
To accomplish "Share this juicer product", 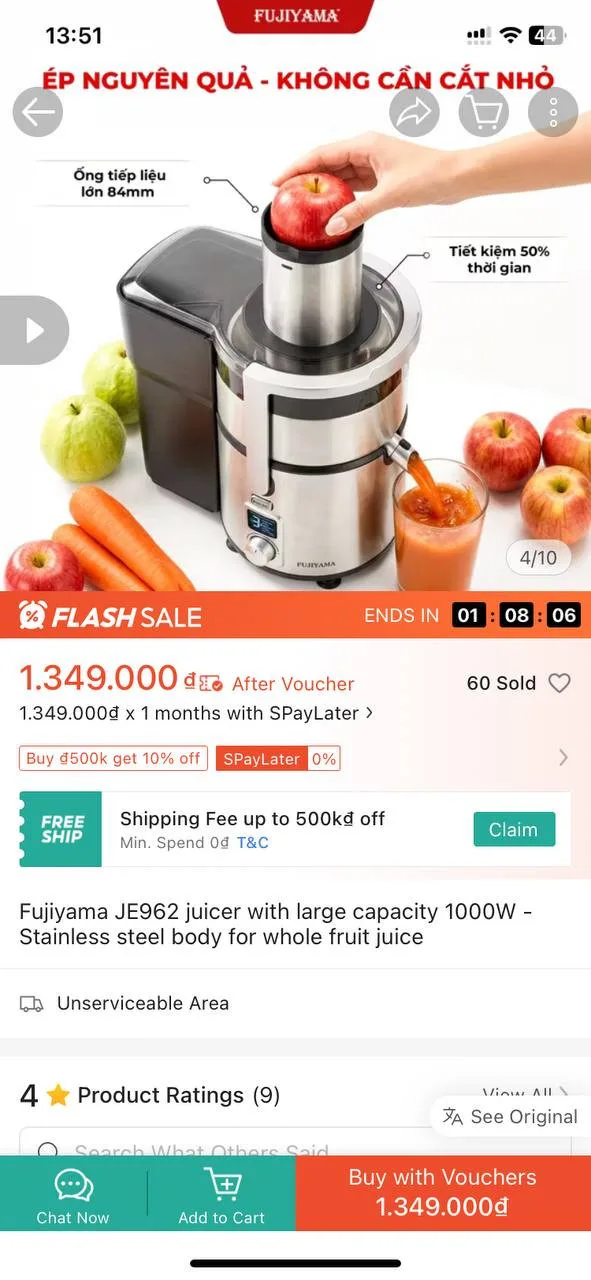I will 414,112.
